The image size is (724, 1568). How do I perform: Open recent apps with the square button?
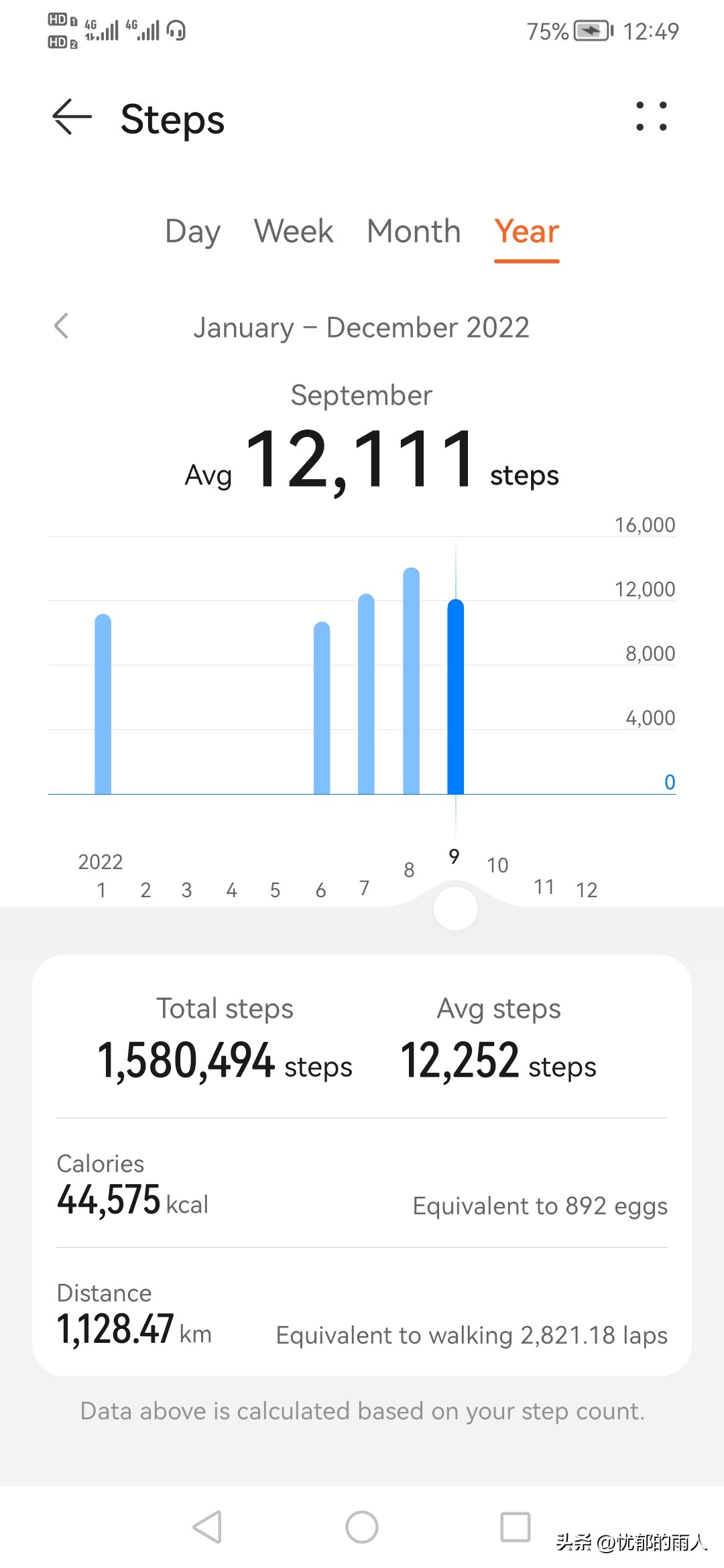pyautogui.click(x=515, y=1527)
